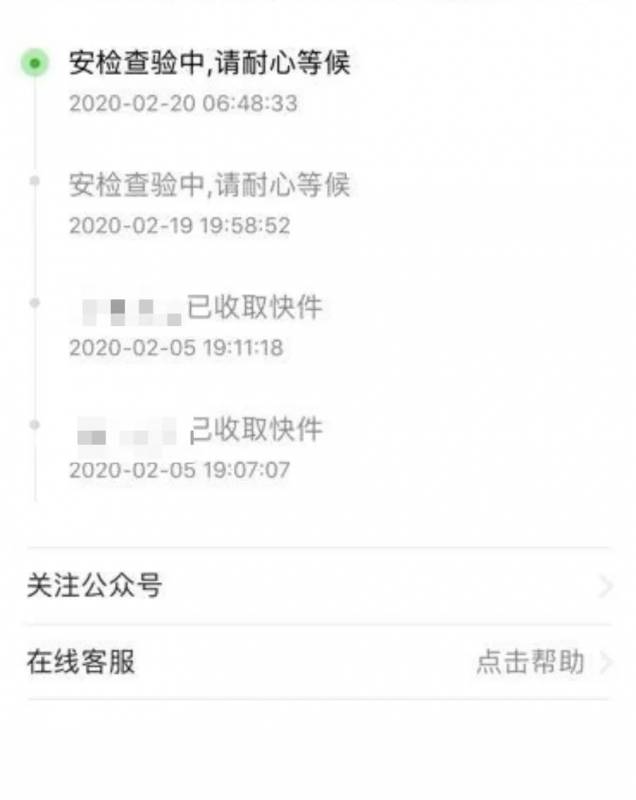Open the 关注公众号 row
Viewport: 636px width, 800px height.
[316, 586]
